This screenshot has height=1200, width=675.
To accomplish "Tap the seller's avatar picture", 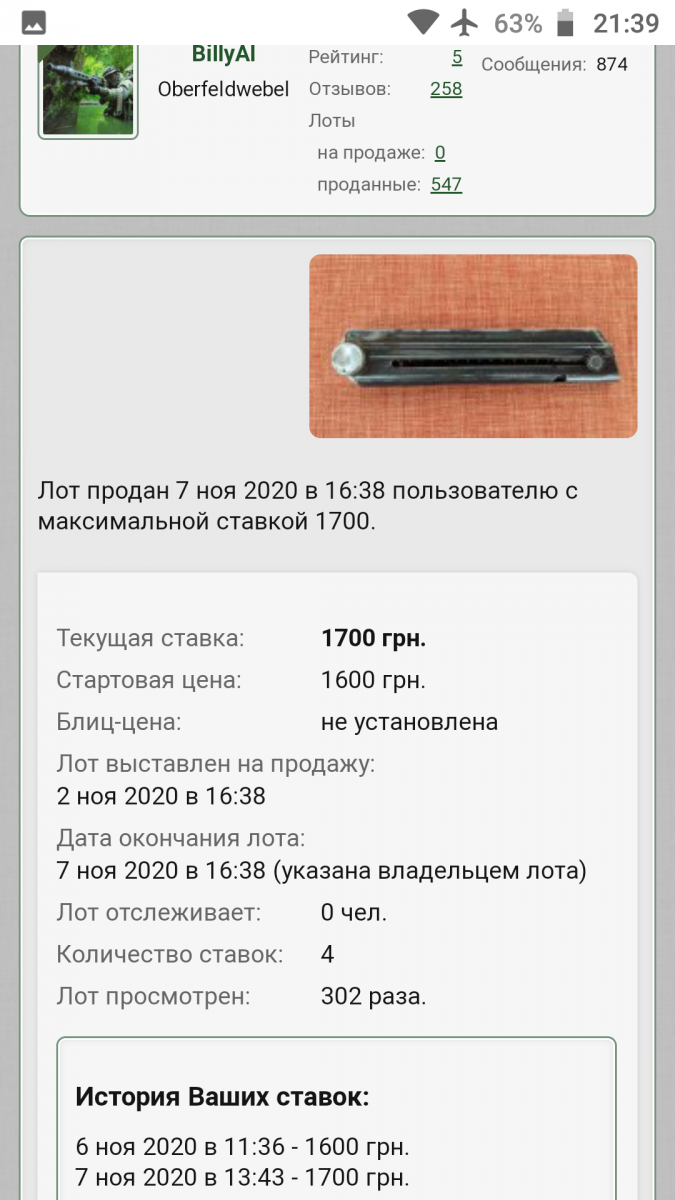I will 88,90.
